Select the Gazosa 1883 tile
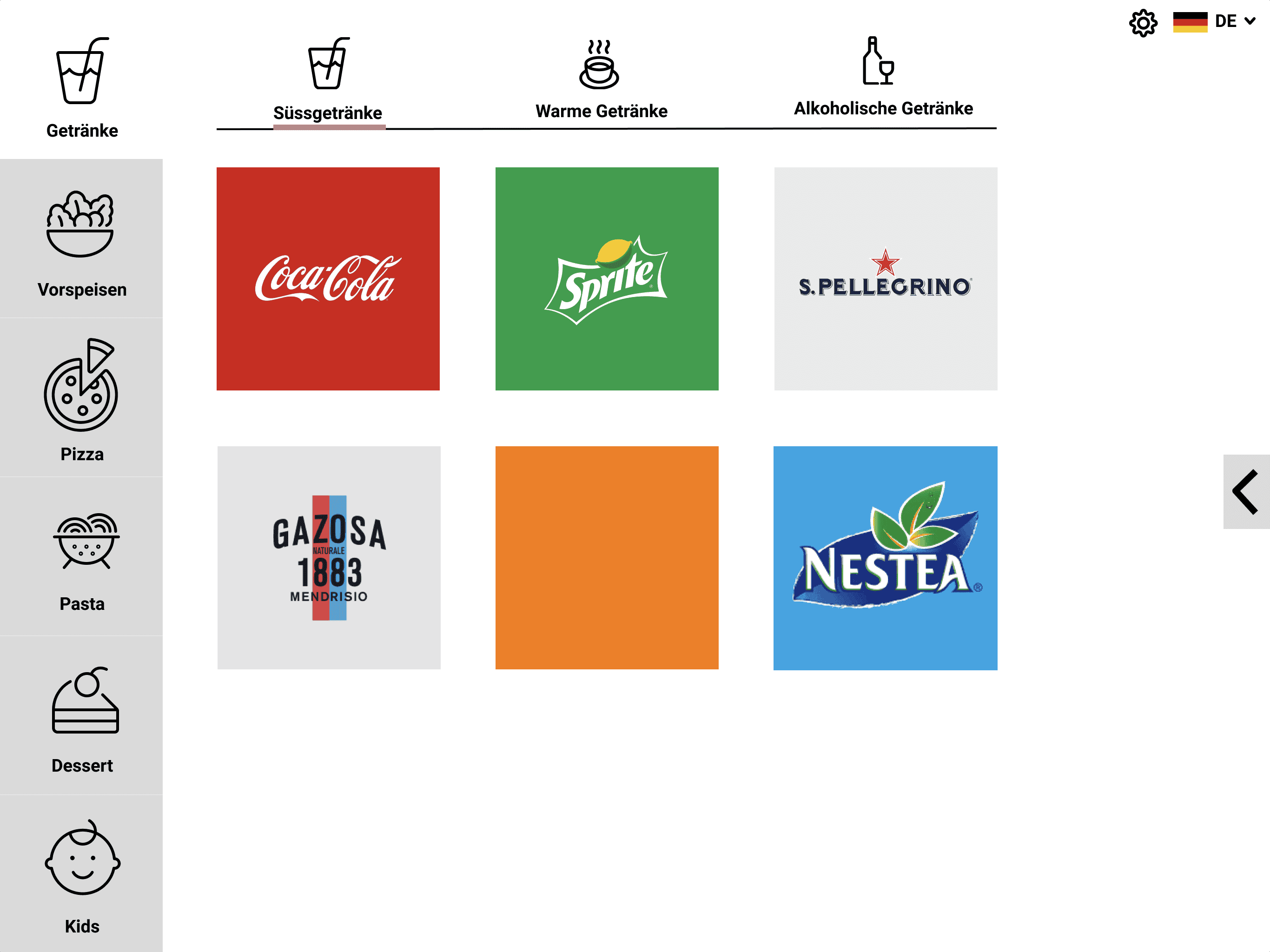Screen dimensions: 1270x952 pyautogui.click(x=329, y=557)
